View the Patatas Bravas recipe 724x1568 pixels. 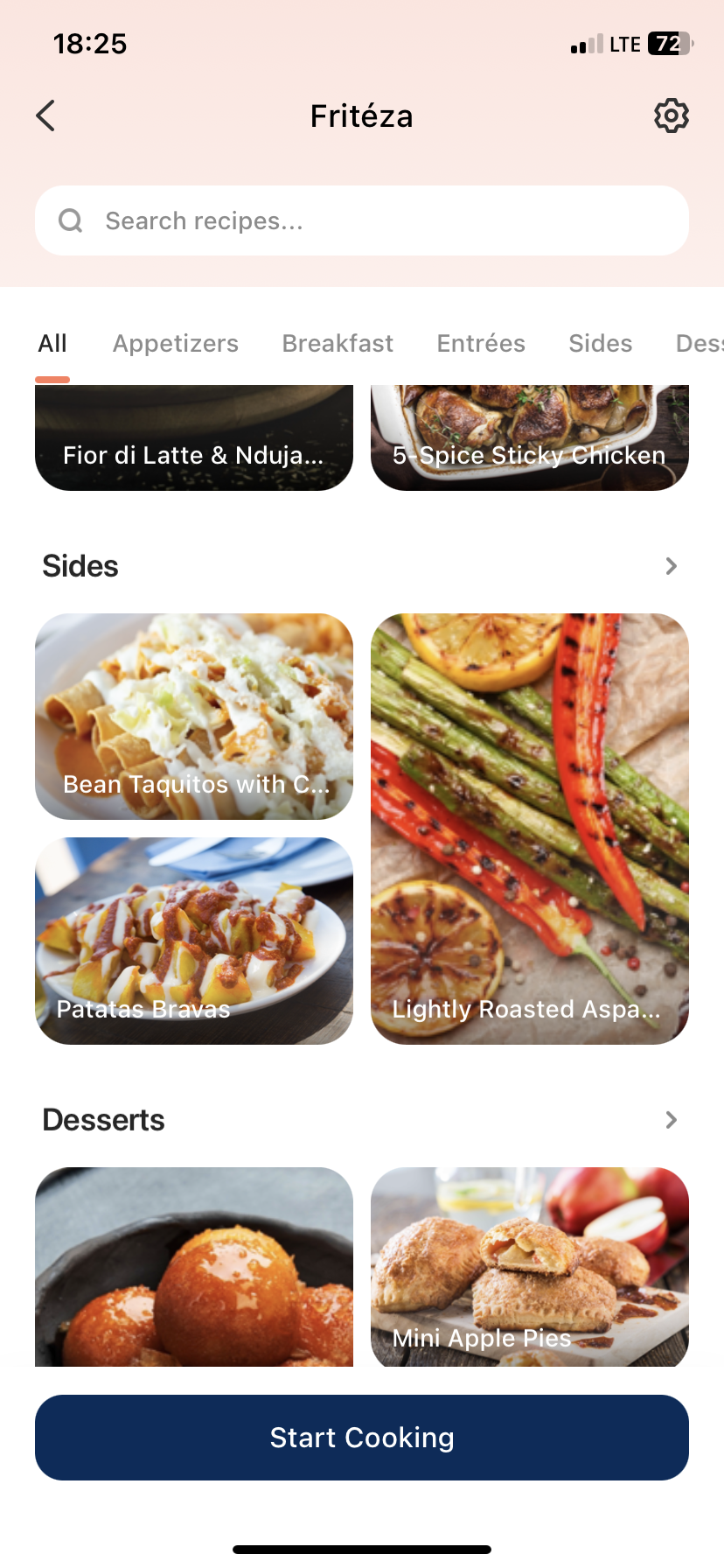[194, 941]
